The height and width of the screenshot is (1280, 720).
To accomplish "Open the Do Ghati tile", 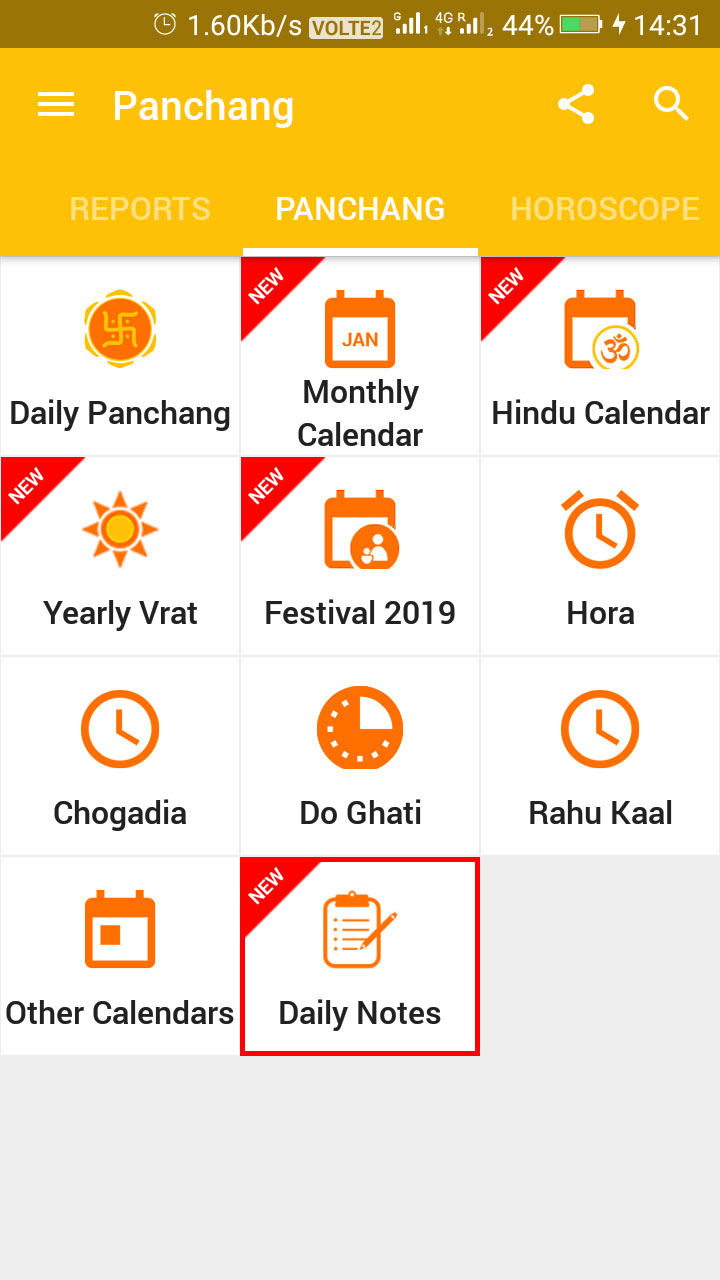I will pos(360,757).
